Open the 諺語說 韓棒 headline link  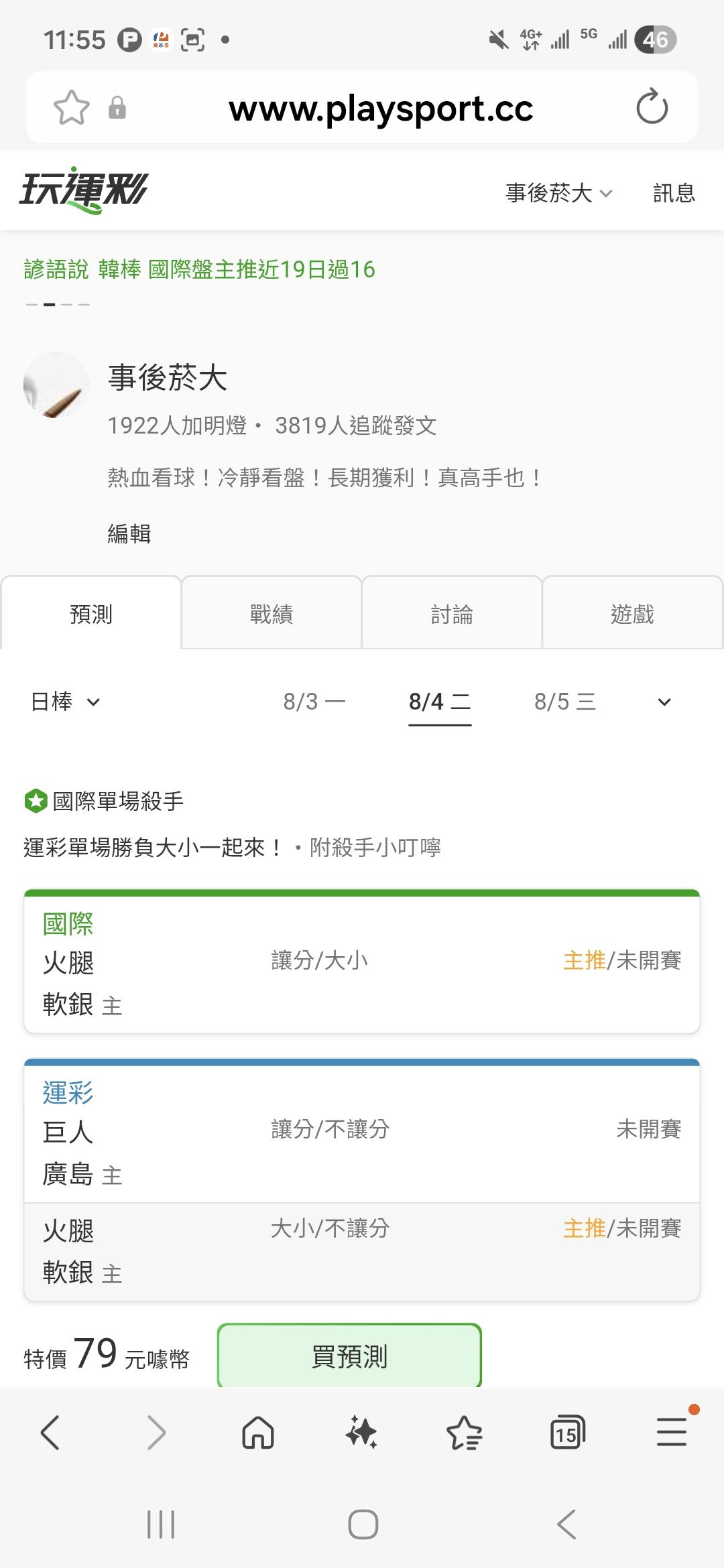click(199, 269)
